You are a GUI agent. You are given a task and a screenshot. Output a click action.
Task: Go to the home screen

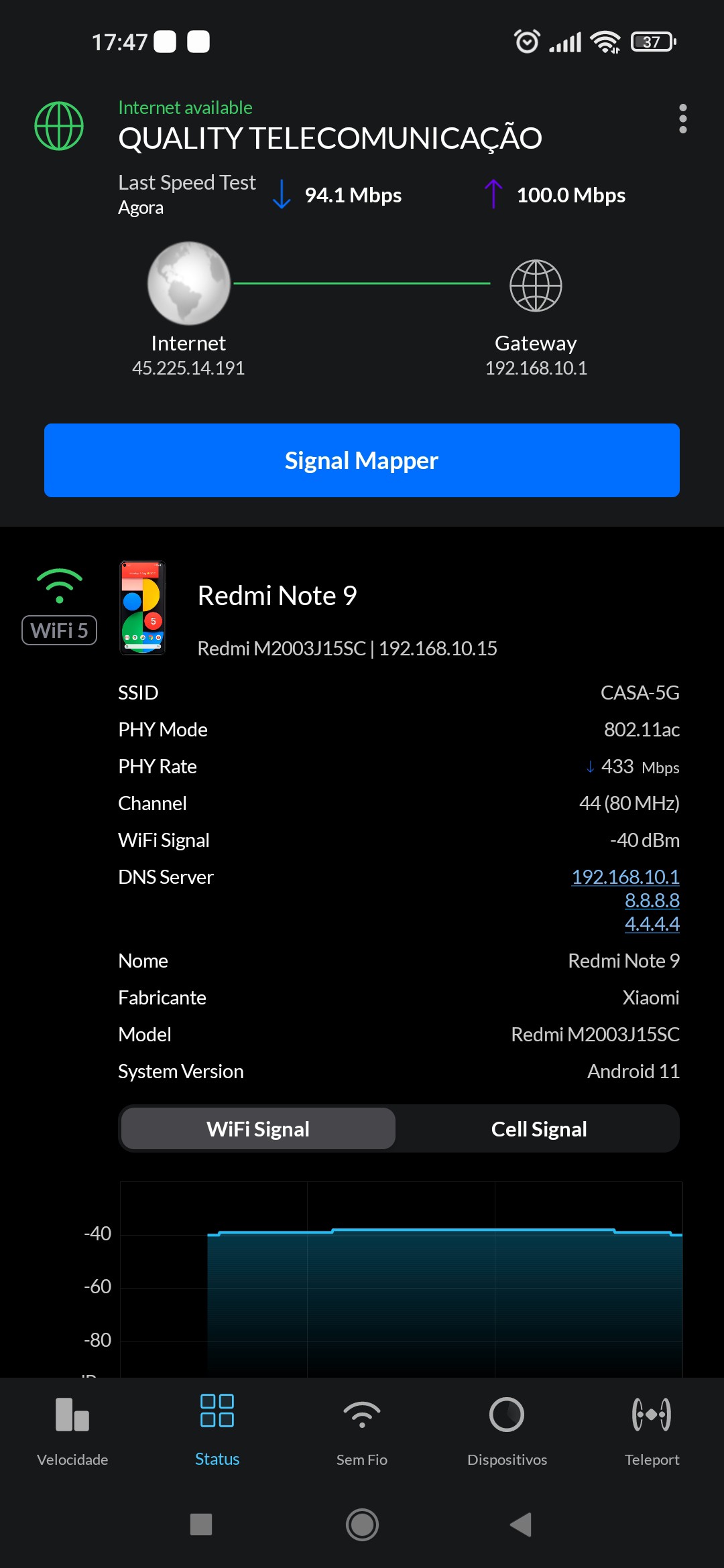click(362, 1524)
